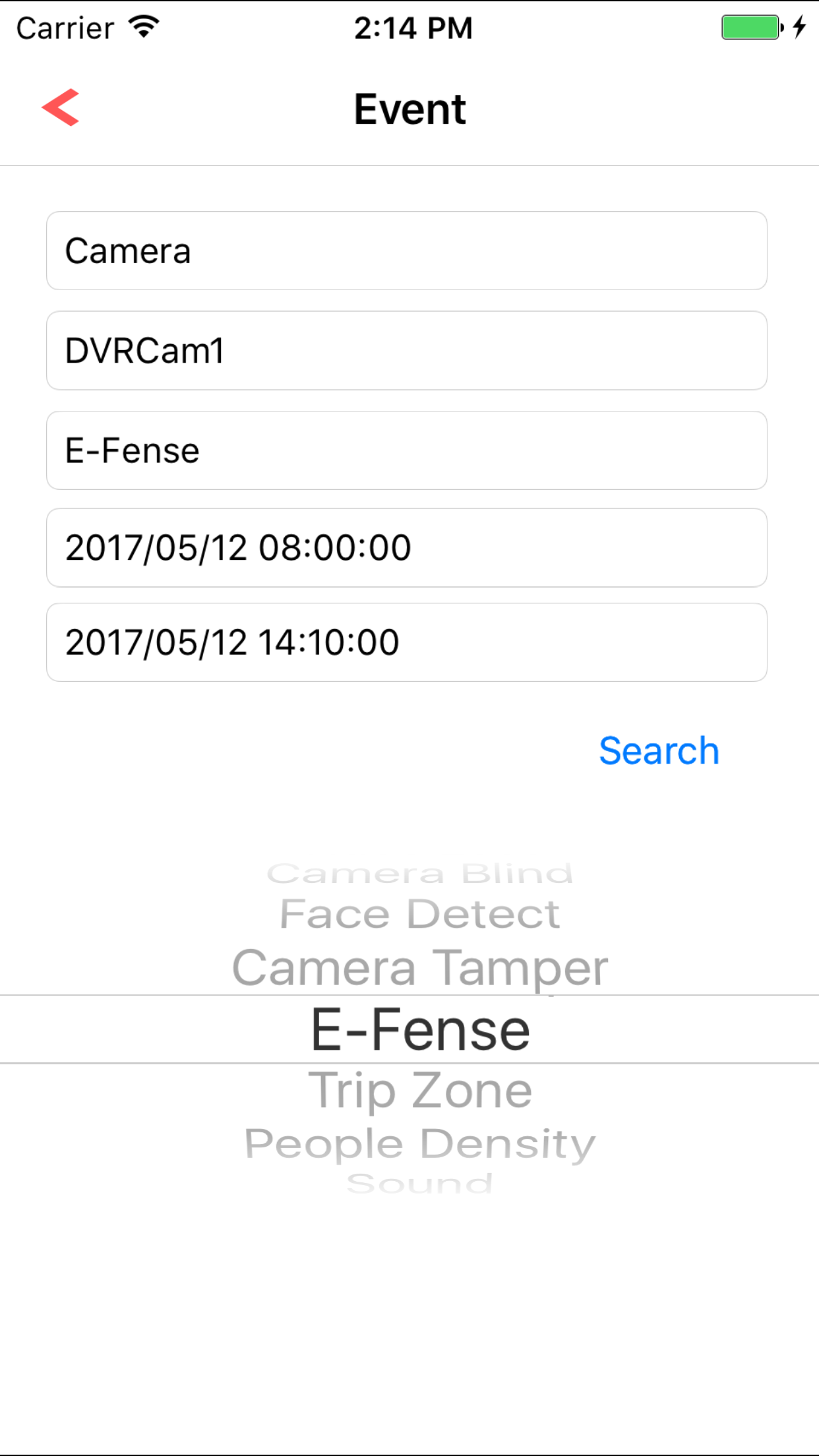The height and width of the screenshot is (1456, 819).
Task: Choose People Density from the picker
Action: click(419, 1143)
